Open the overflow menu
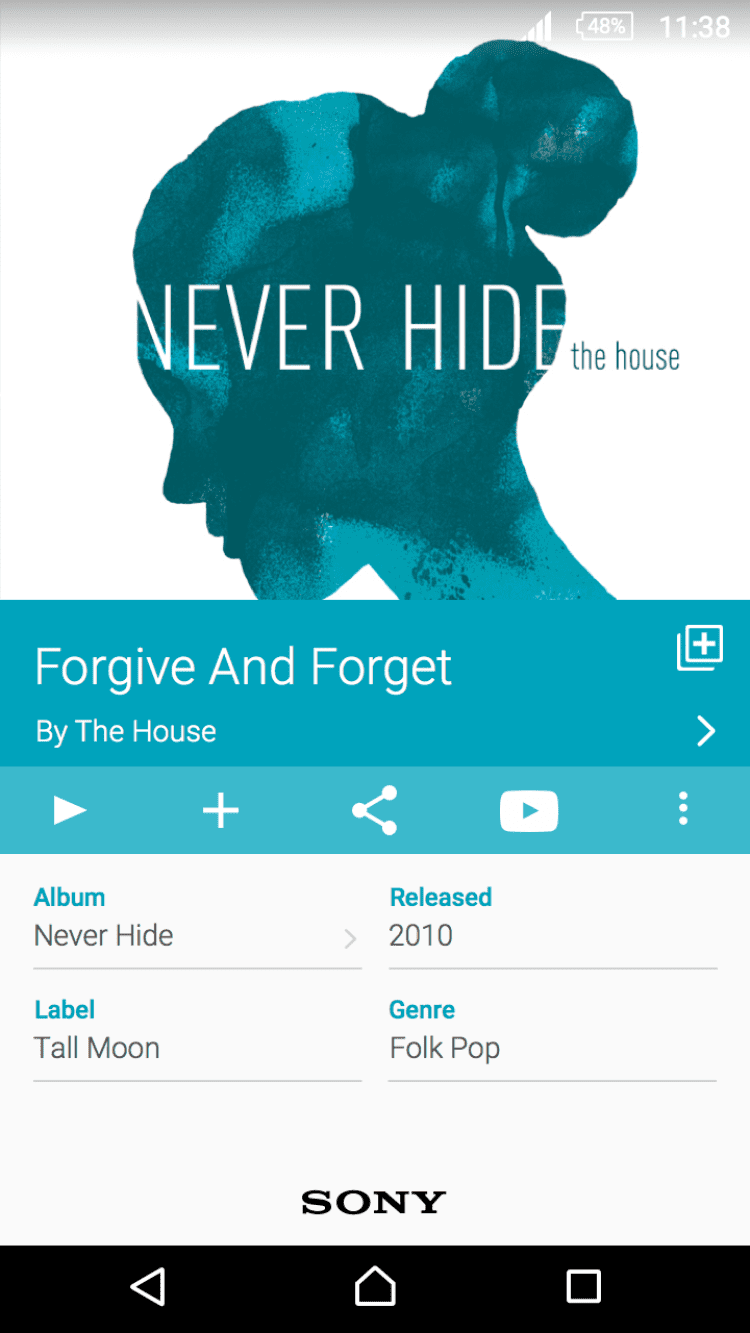 click(683, 809)
